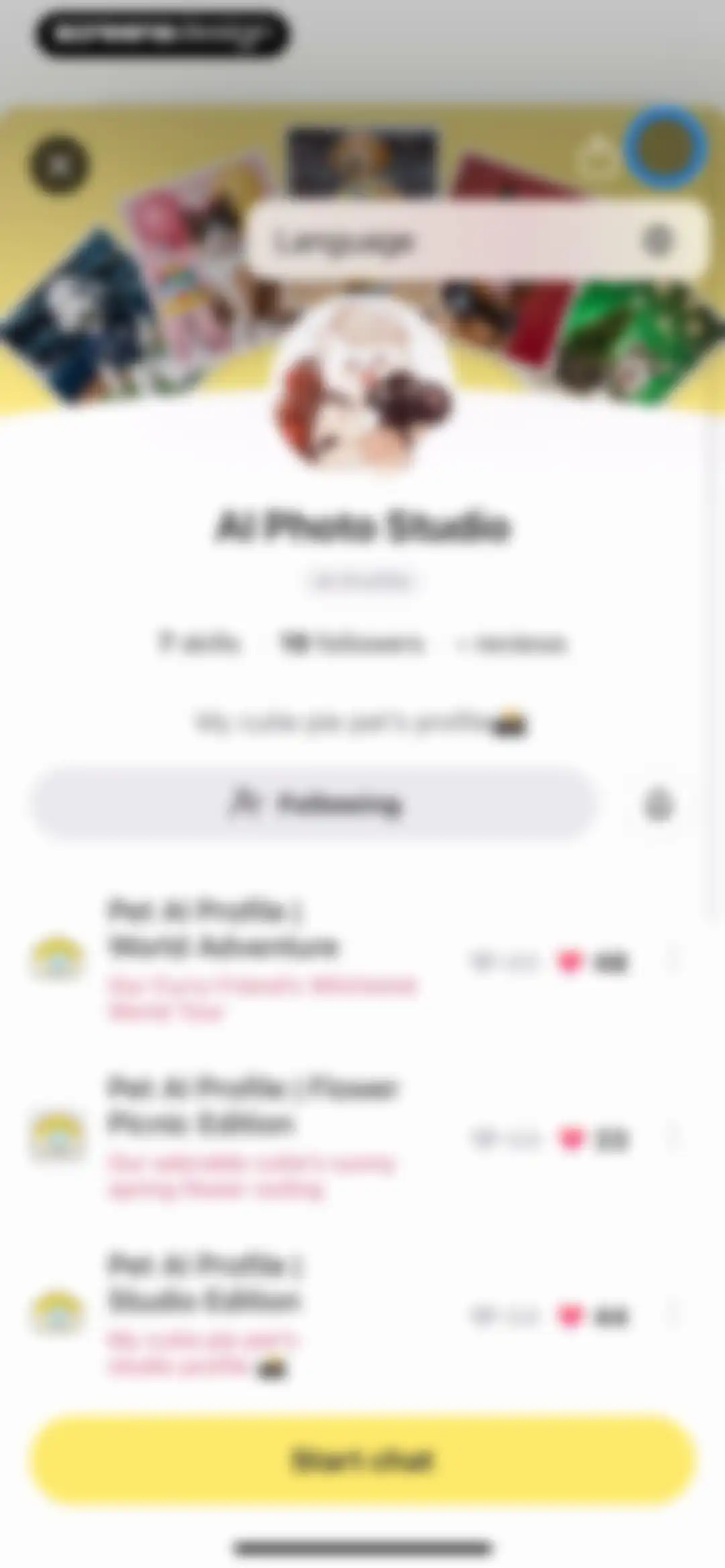
Task: Start chat with AI Photo Studio
Action: [x=362, y=1461]
